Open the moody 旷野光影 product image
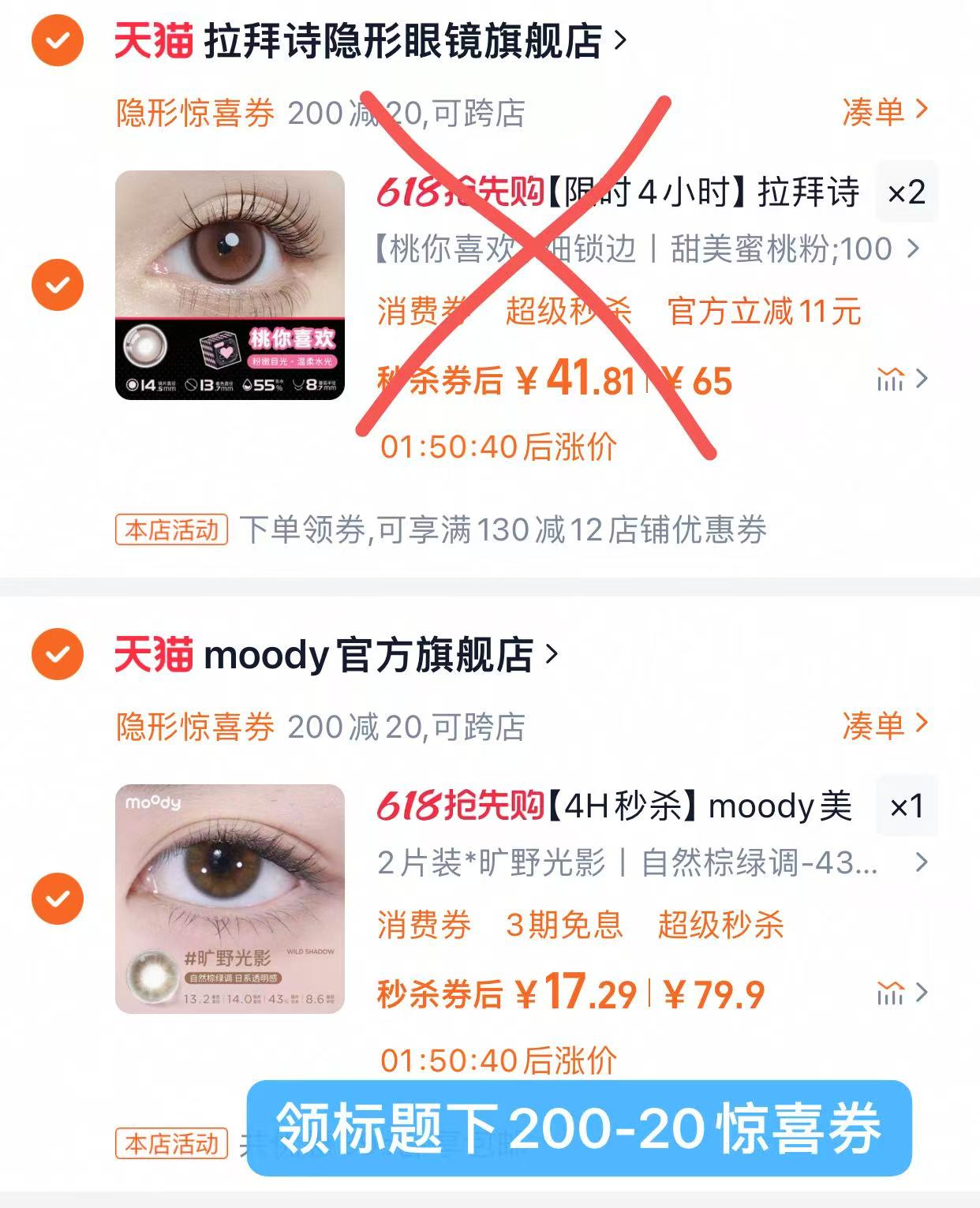The height and width of the screenshot is (1208, 980). pos(230,899)
